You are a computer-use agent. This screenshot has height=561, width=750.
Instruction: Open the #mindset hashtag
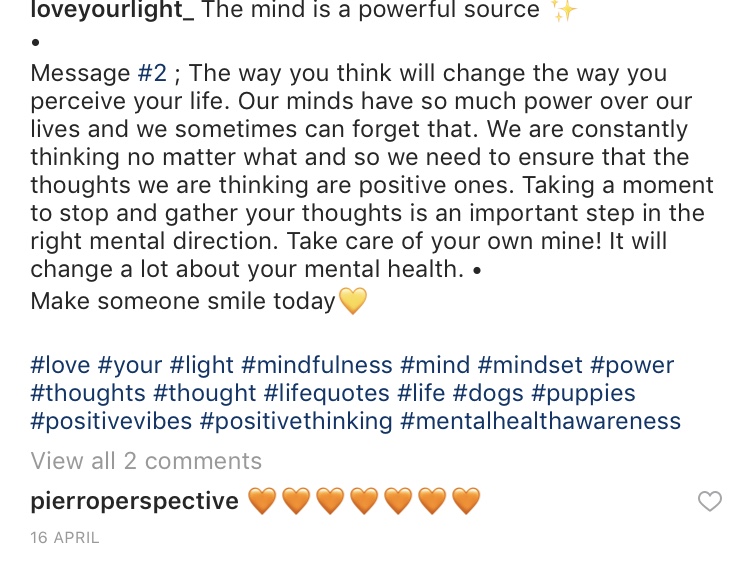click(529, 366)
